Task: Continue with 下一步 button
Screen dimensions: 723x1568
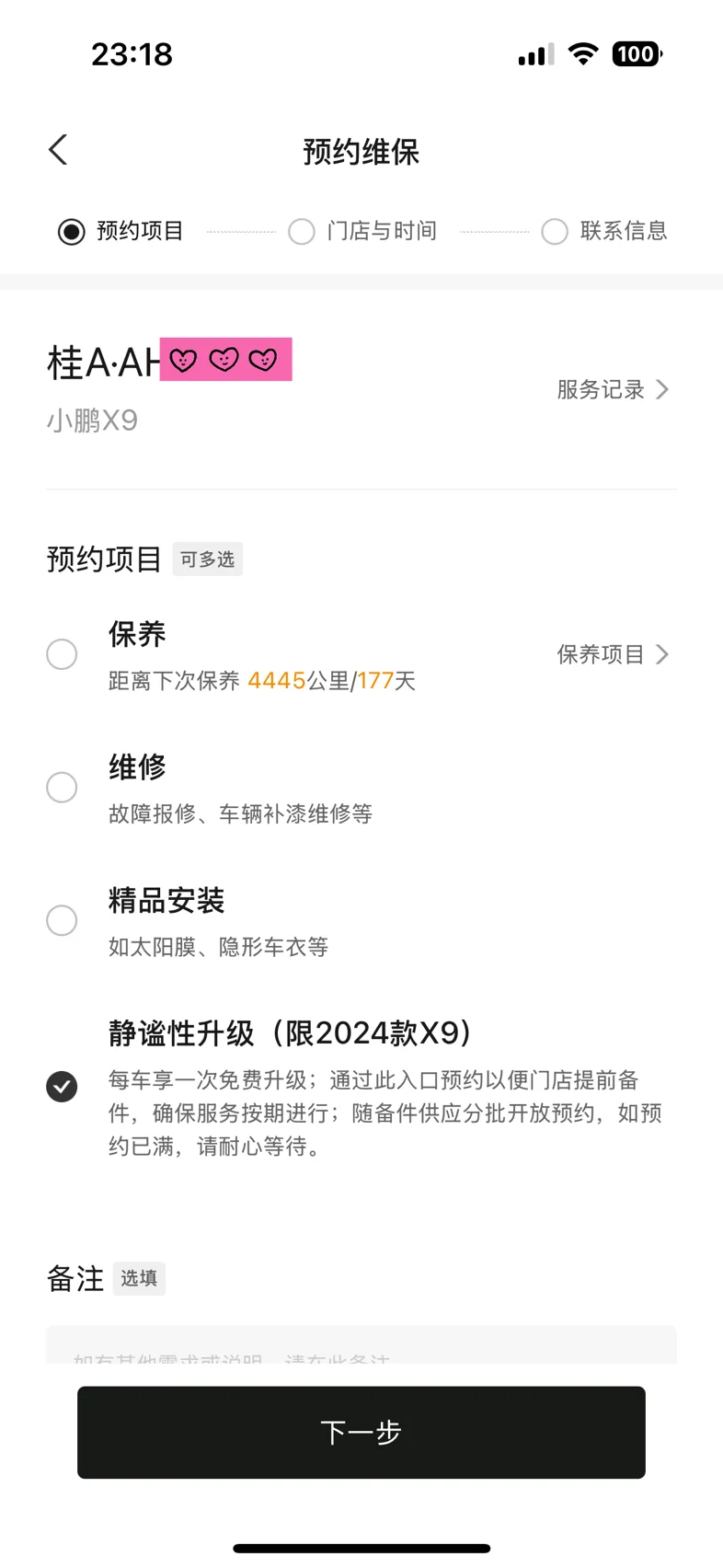Action: click(361, 1433)
